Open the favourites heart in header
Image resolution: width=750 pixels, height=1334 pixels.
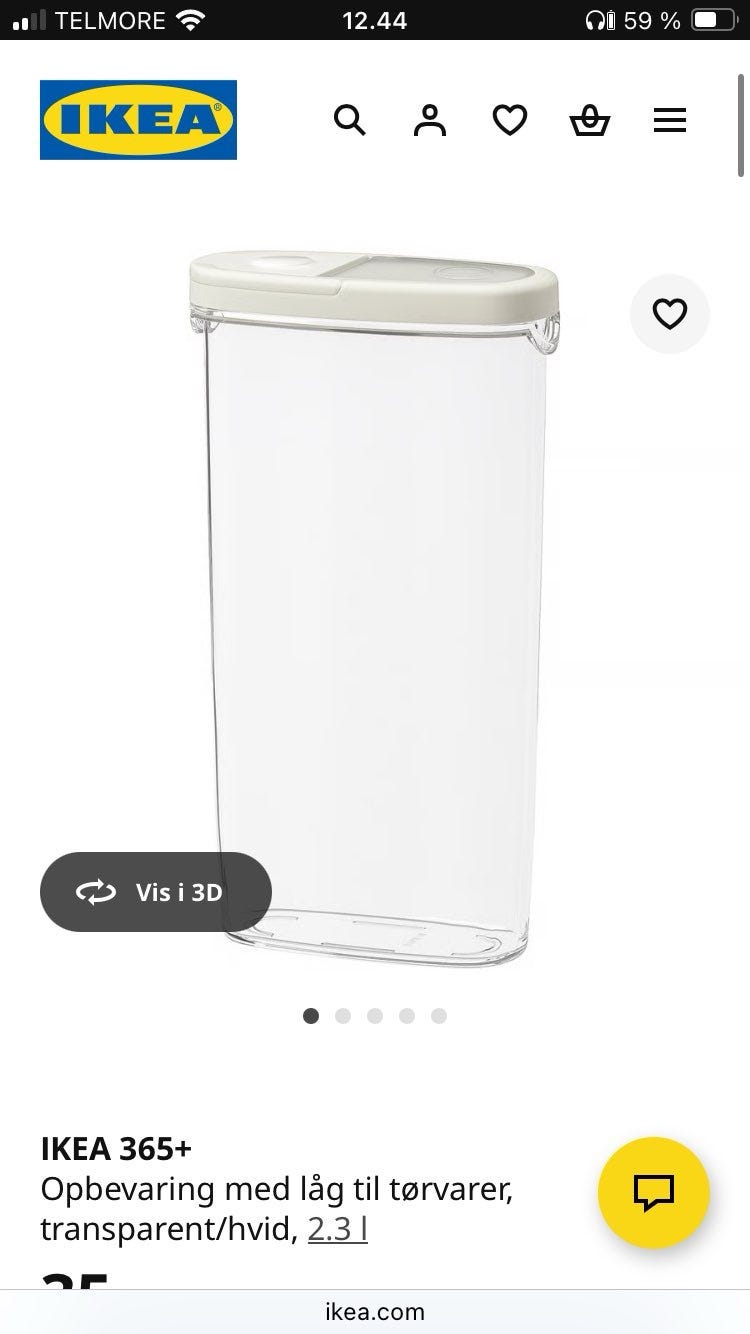tap(510, 121)
